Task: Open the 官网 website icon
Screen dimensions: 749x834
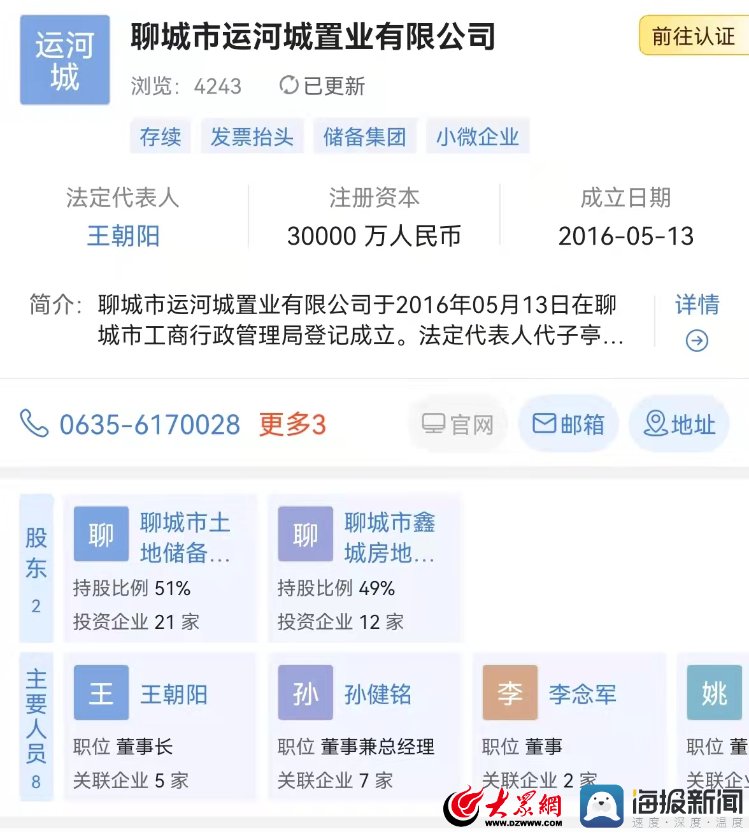Action: pos(458,423)
